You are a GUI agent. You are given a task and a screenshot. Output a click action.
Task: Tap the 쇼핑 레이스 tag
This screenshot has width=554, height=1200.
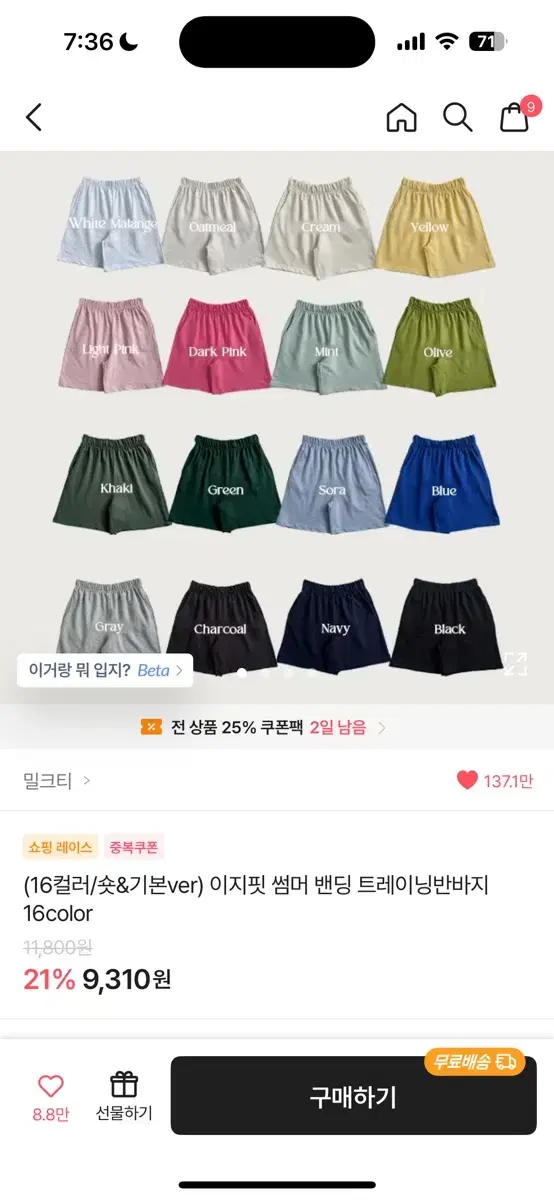coord(59,847)
